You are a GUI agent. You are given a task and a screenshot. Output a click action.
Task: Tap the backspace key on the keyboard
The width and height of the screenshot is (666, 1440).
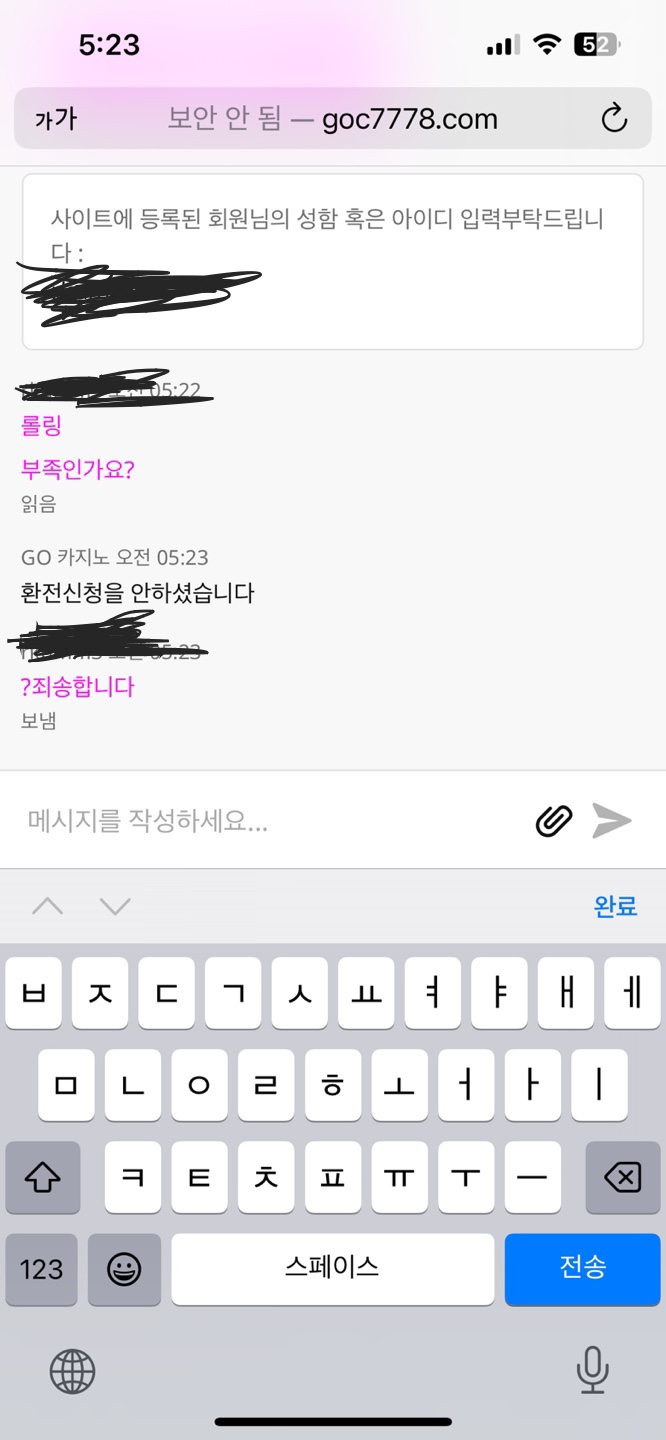pyautogui.click(x=623, y=1177)
